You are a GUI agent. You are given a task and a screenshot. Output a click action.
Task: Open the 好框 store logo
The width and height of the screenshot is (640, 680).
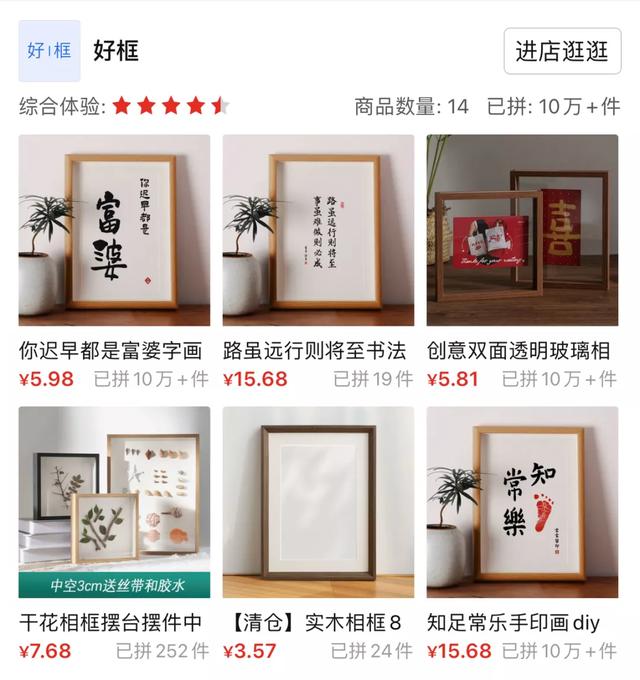tap(49, 51)
